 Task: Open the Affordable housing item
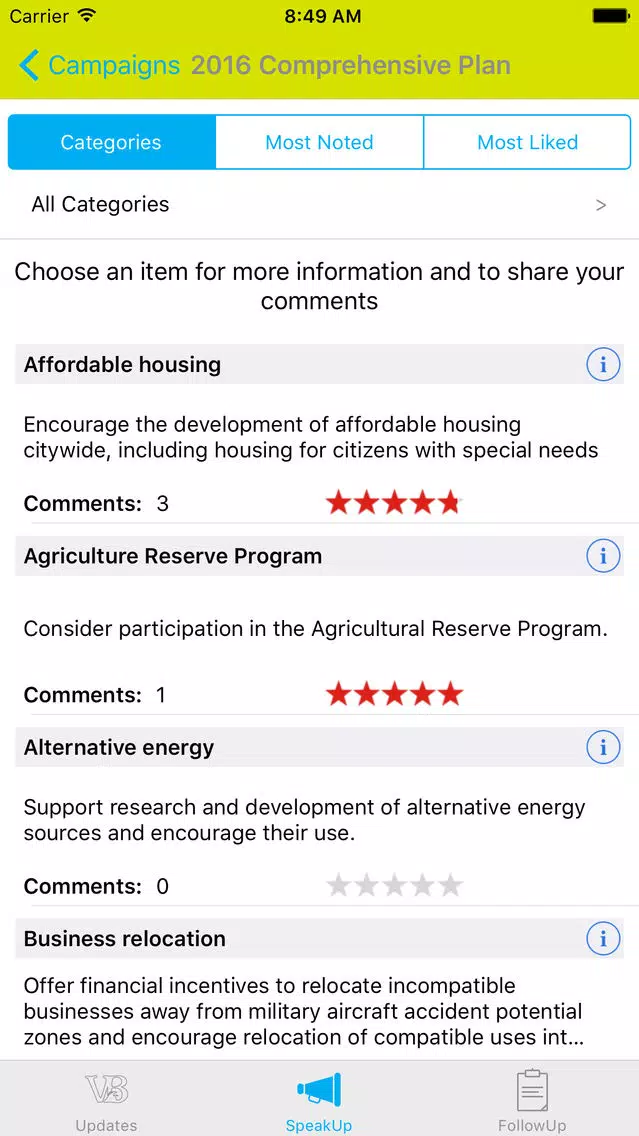click(x=320, y=433)
